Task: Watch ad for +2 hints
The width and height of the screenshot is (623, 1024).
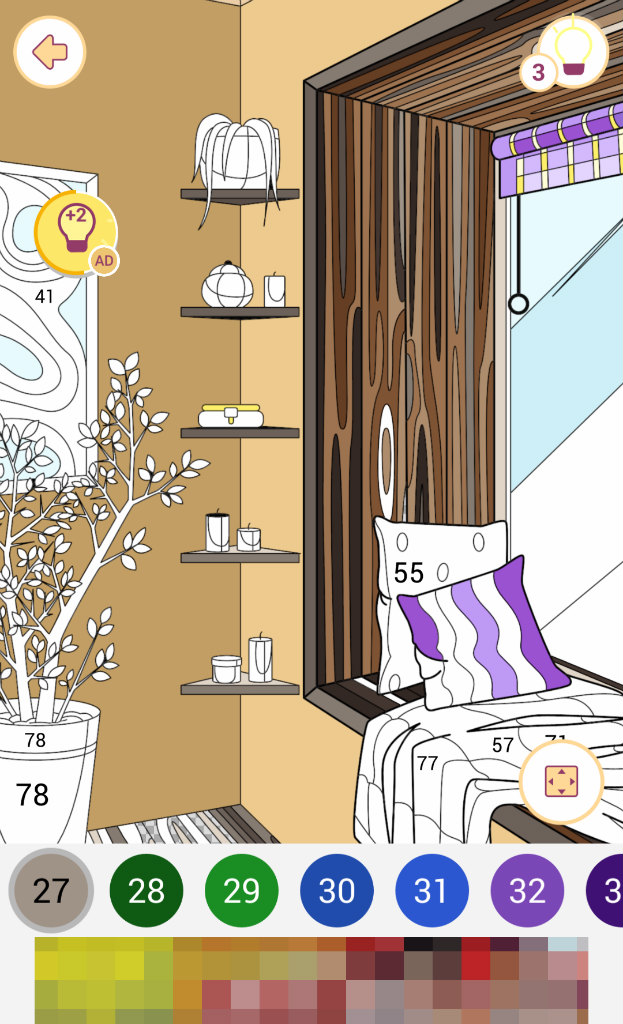Action: 76,231
